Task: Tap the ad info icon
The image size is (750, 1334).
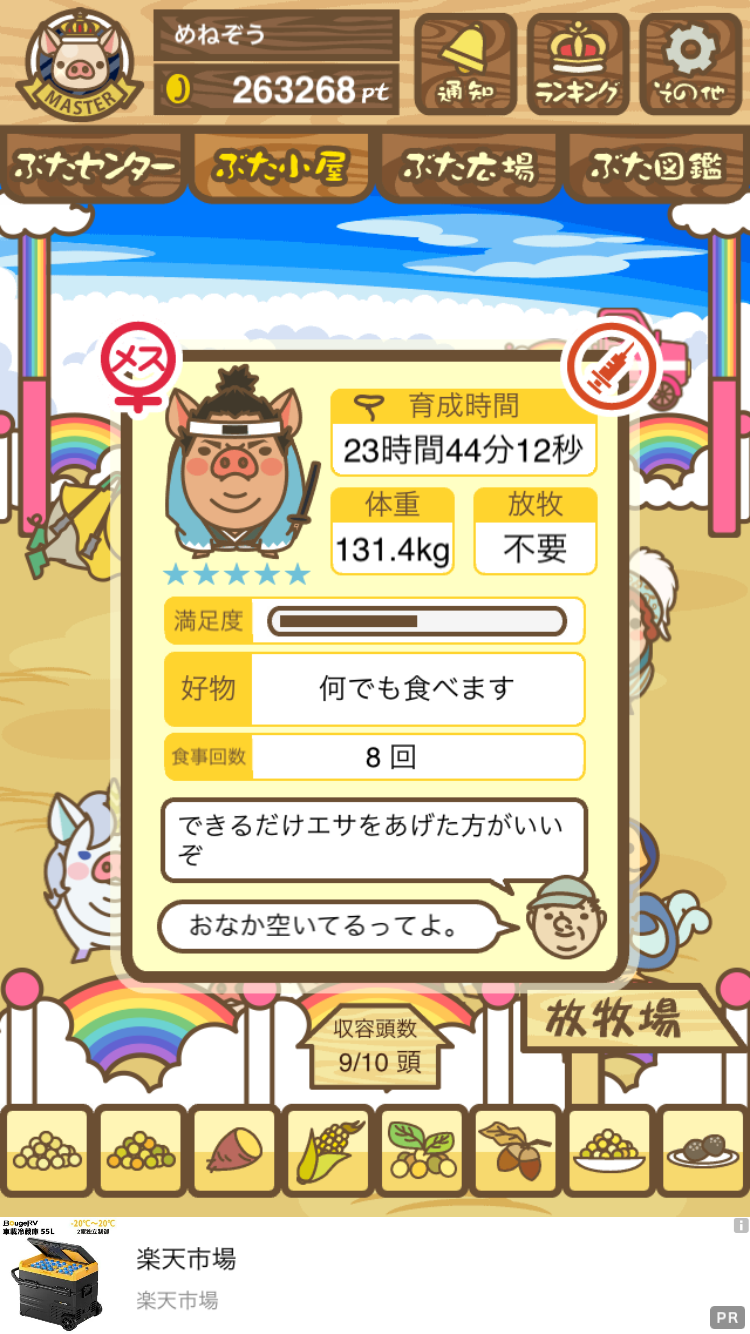Action: click(740, 1225)
